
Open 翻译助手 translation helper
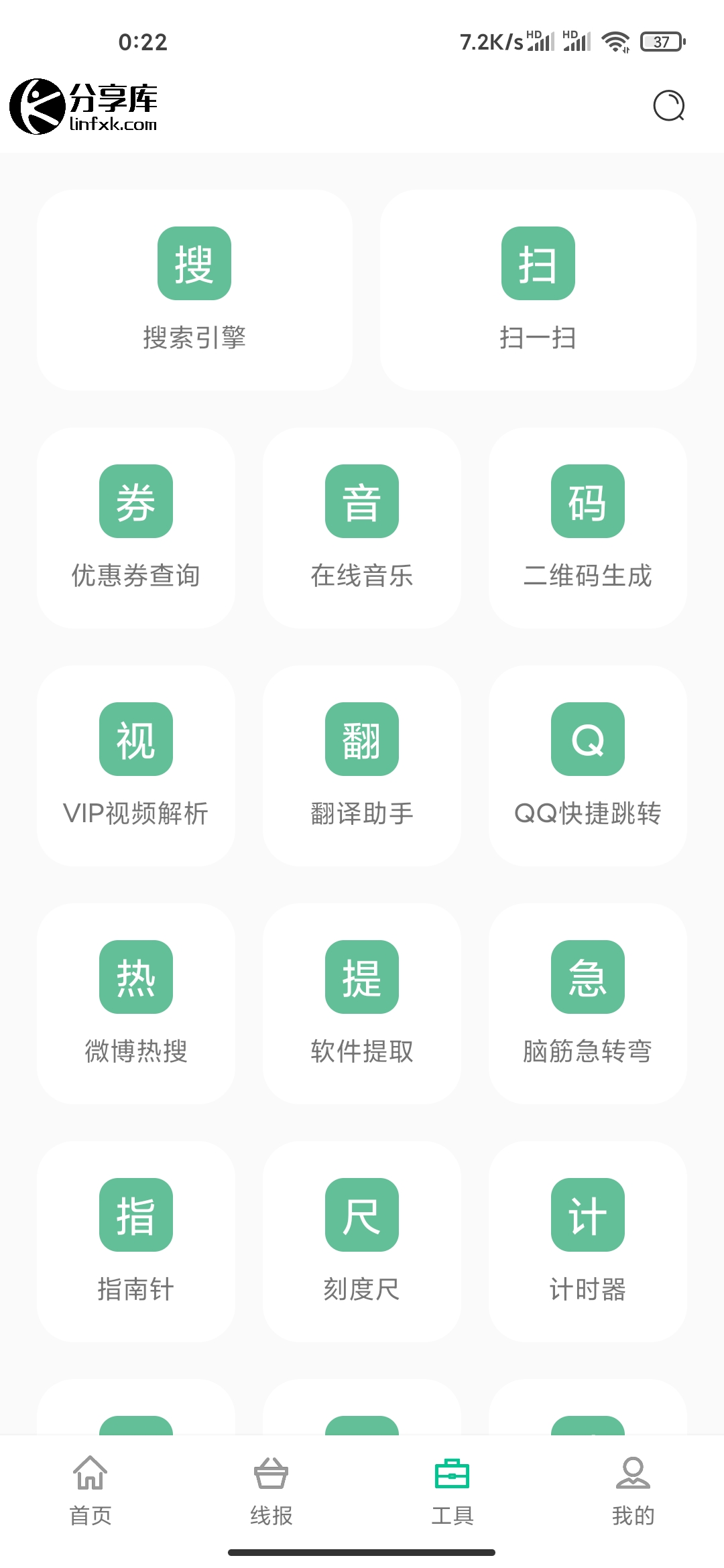tap(362, 766)
